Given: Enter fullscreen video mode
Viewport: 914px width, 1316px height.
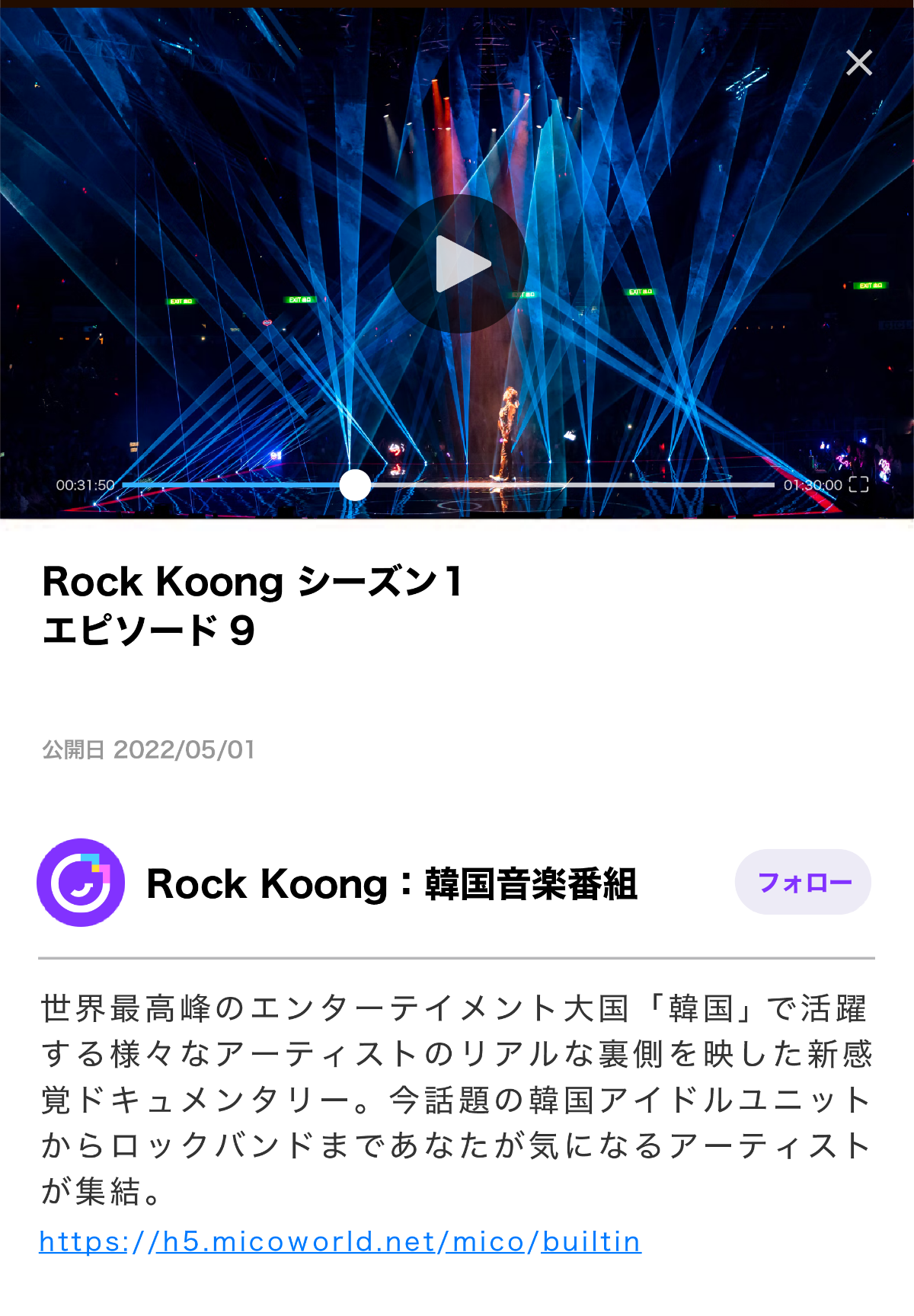Looking at the screenshot, I should (x=858, y=484).
